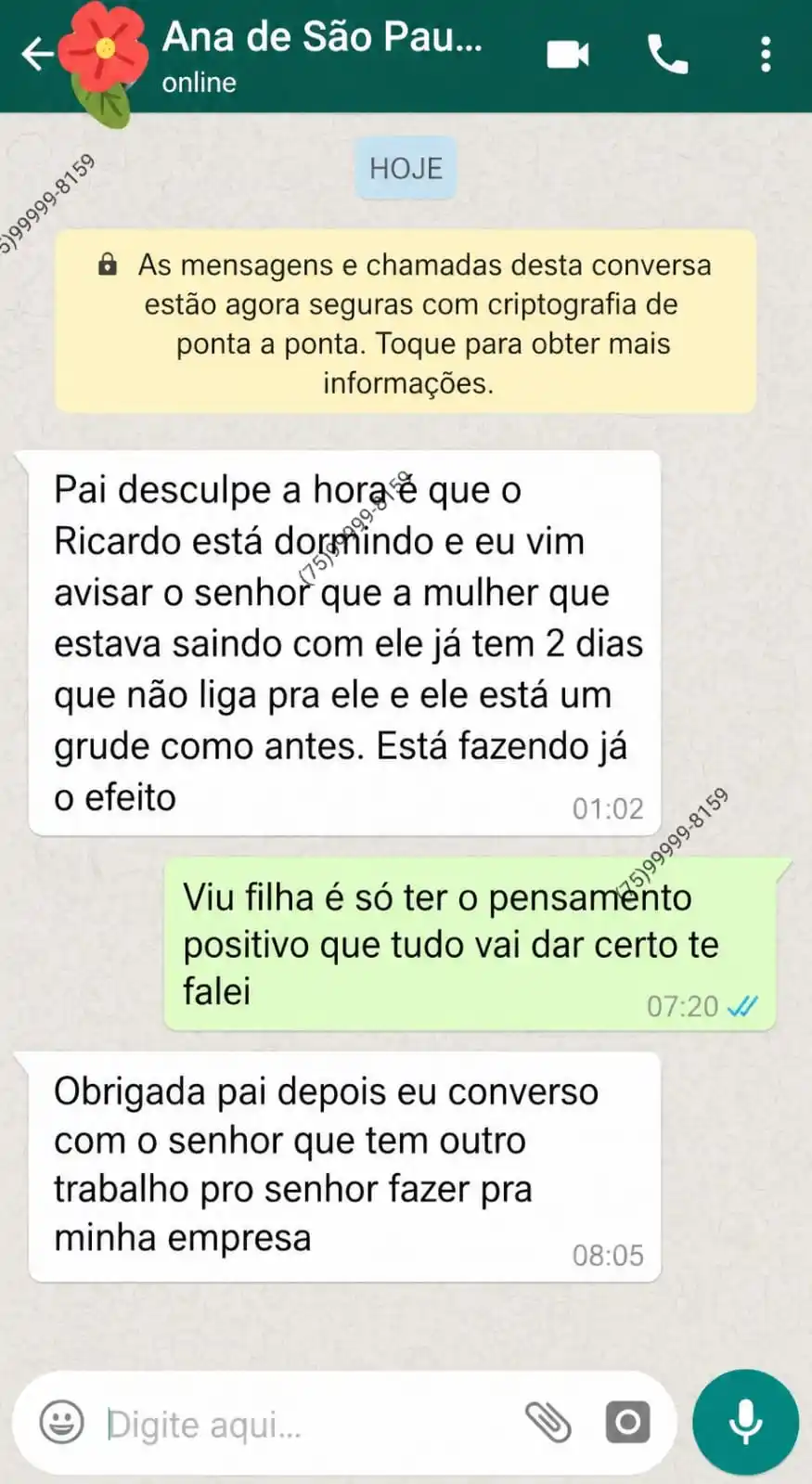Open the camera to send a photo

tap(628, 1422)
